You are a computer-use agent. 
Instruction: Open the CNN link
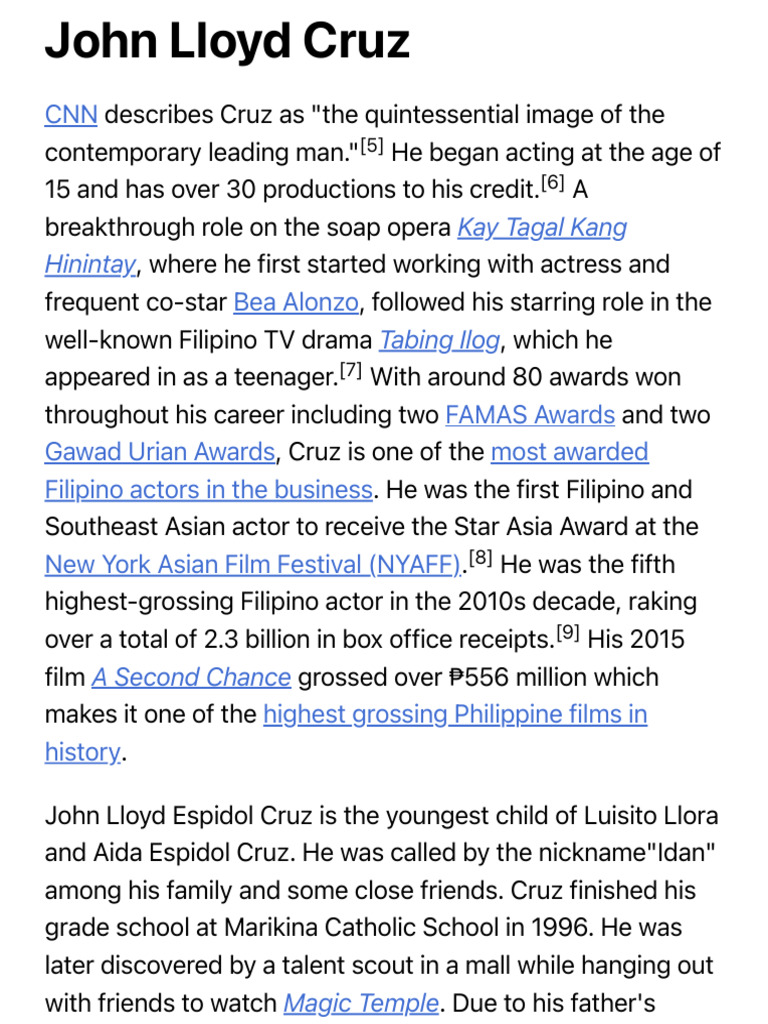click(71, 115)
